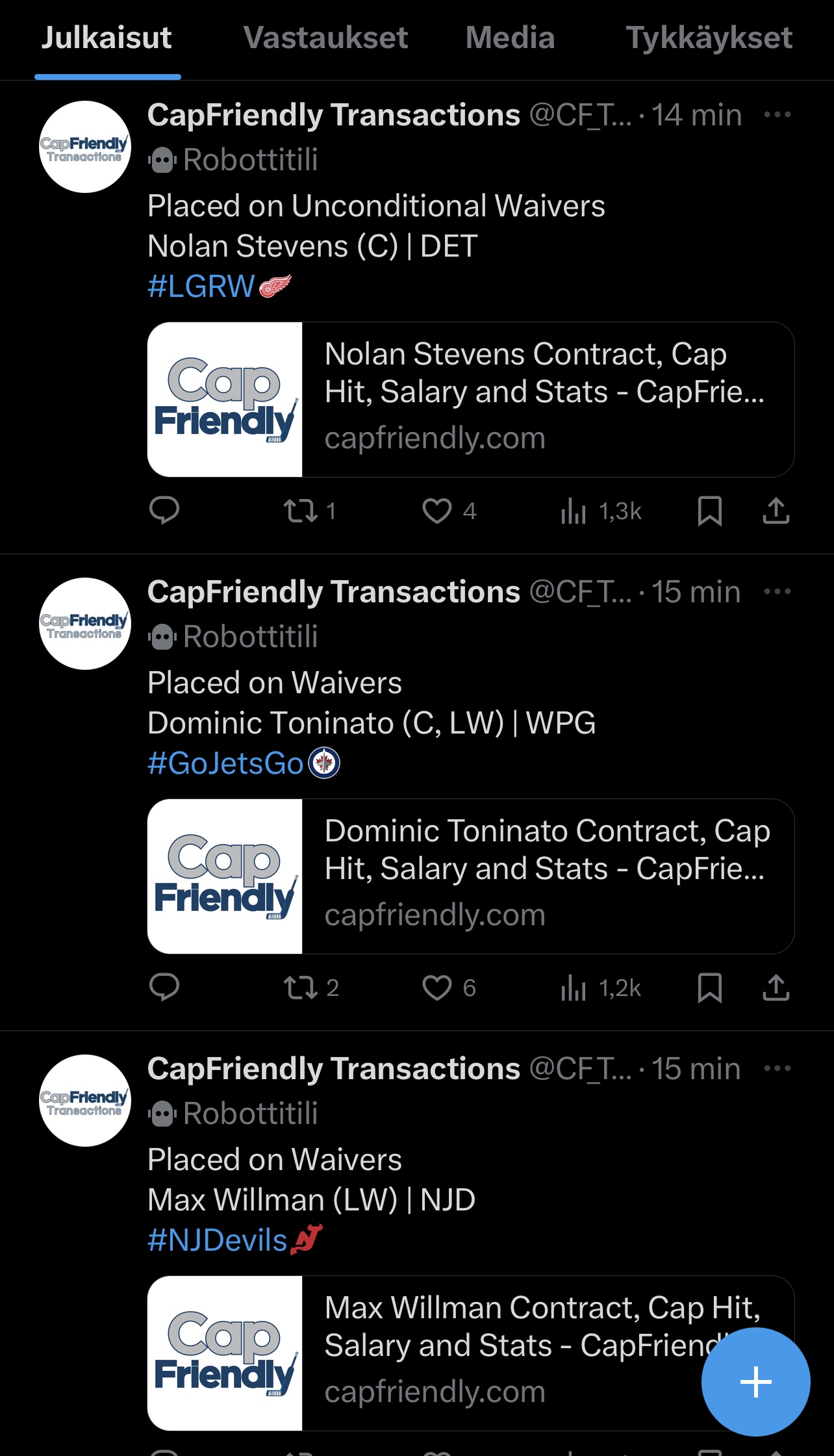Like the Nolan Stevens post

click(x=437, y=511)
